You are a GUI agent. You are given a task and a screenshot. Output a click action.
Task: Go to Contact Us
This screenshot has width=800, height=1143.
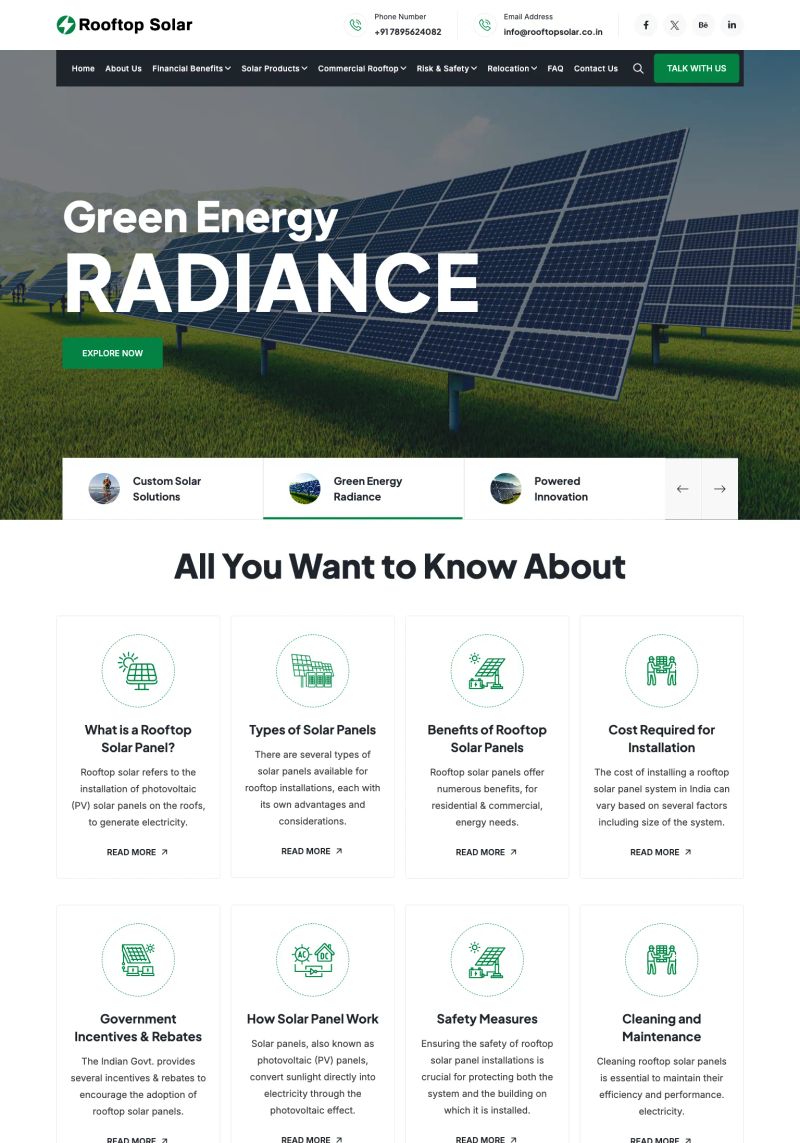click(x=596, y=69)
